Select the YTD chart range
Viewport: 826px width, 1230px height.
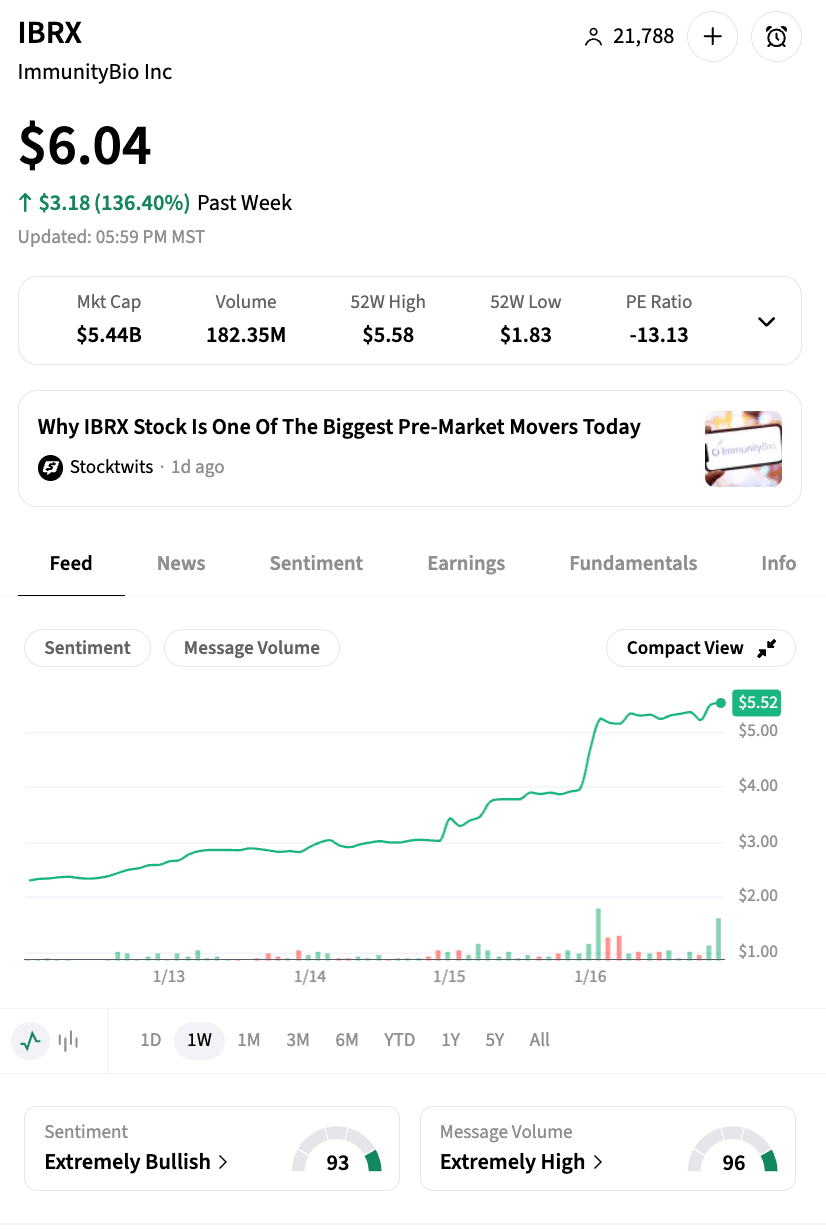(x=399, y=1040)
